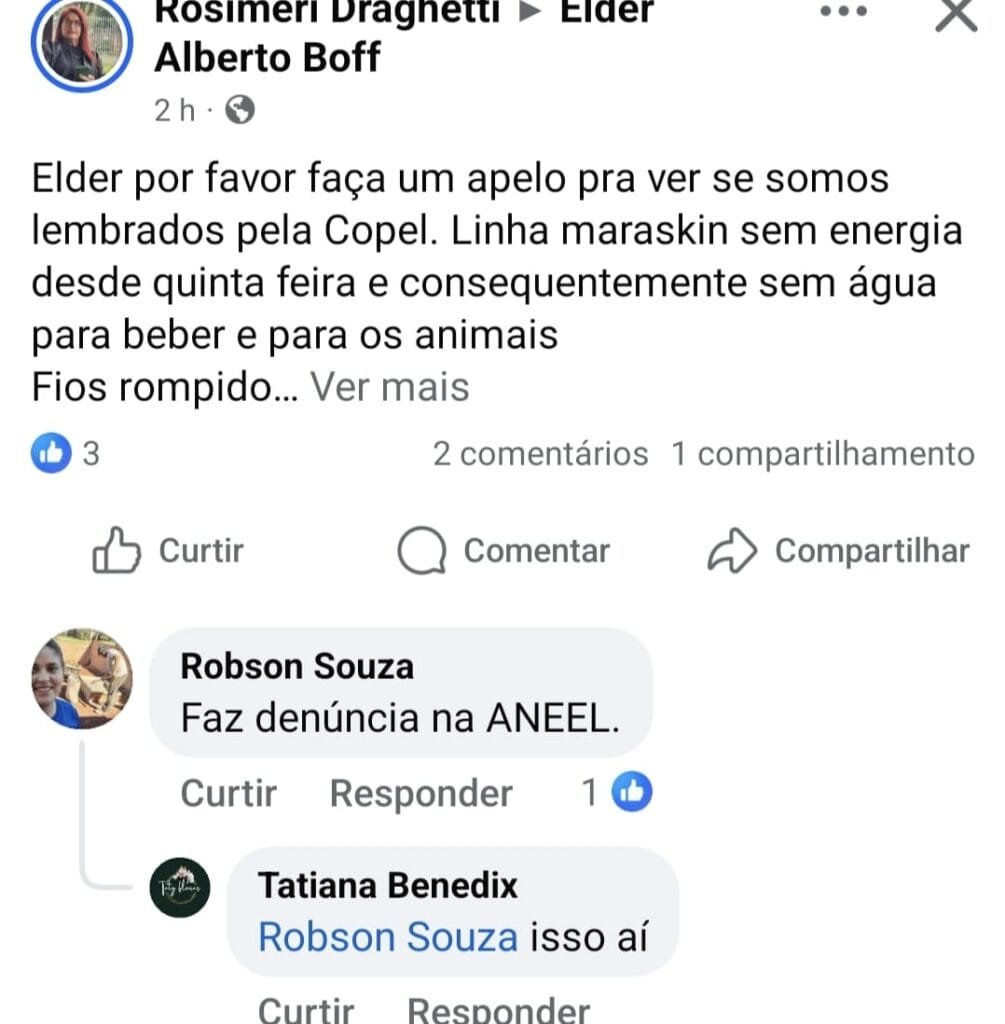View the 1 compartilhamento list

pyautogui.click(x=822, y=454)
